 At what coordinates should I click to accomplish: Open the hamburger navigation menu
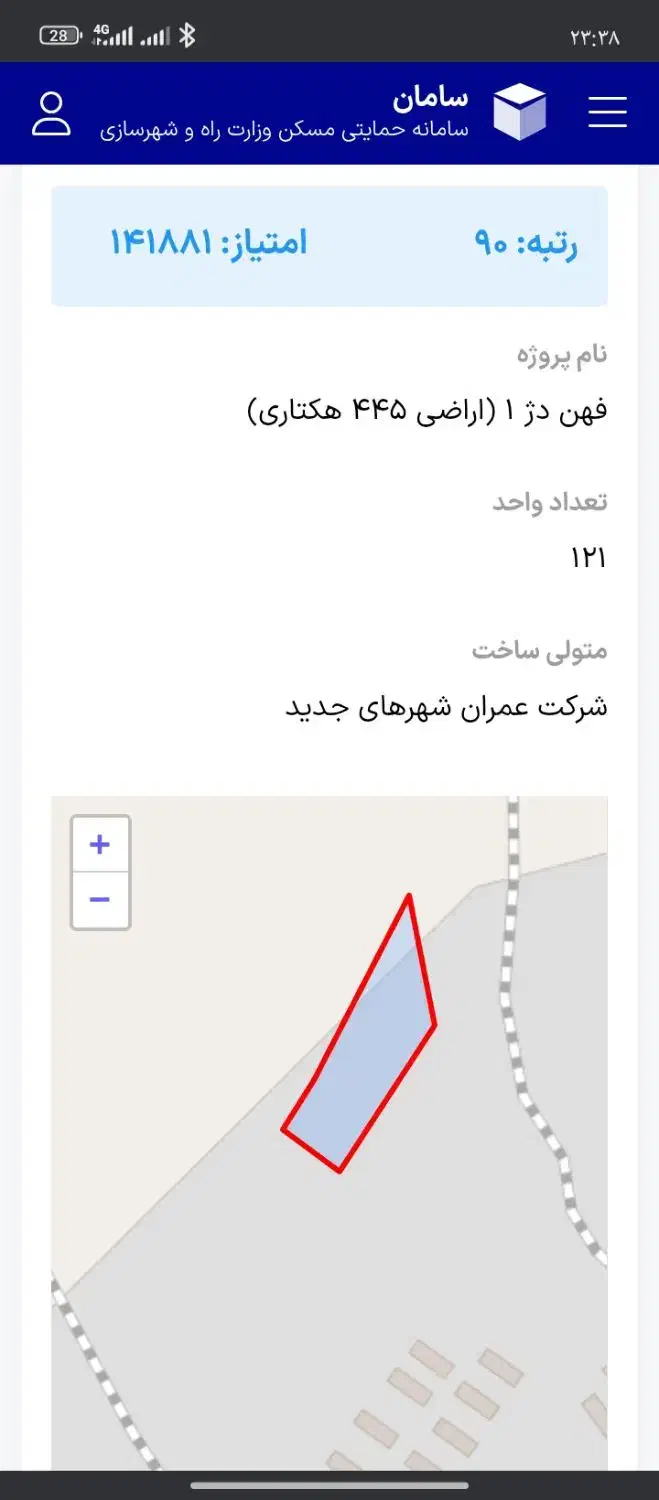607,112
